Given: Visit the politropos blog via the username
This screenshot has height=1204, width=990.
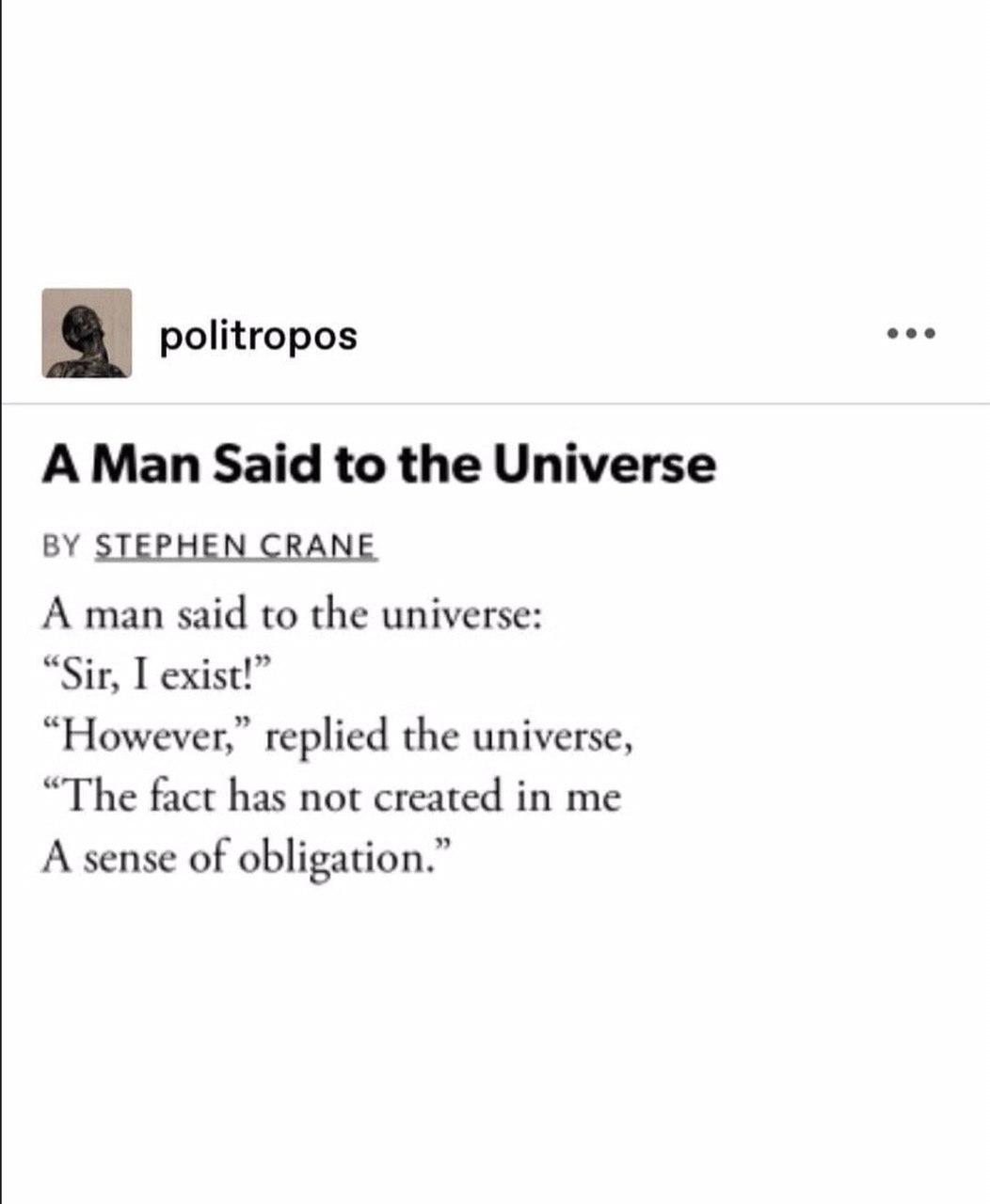Looking at the screenshot, I should click(x=258, y=335).
